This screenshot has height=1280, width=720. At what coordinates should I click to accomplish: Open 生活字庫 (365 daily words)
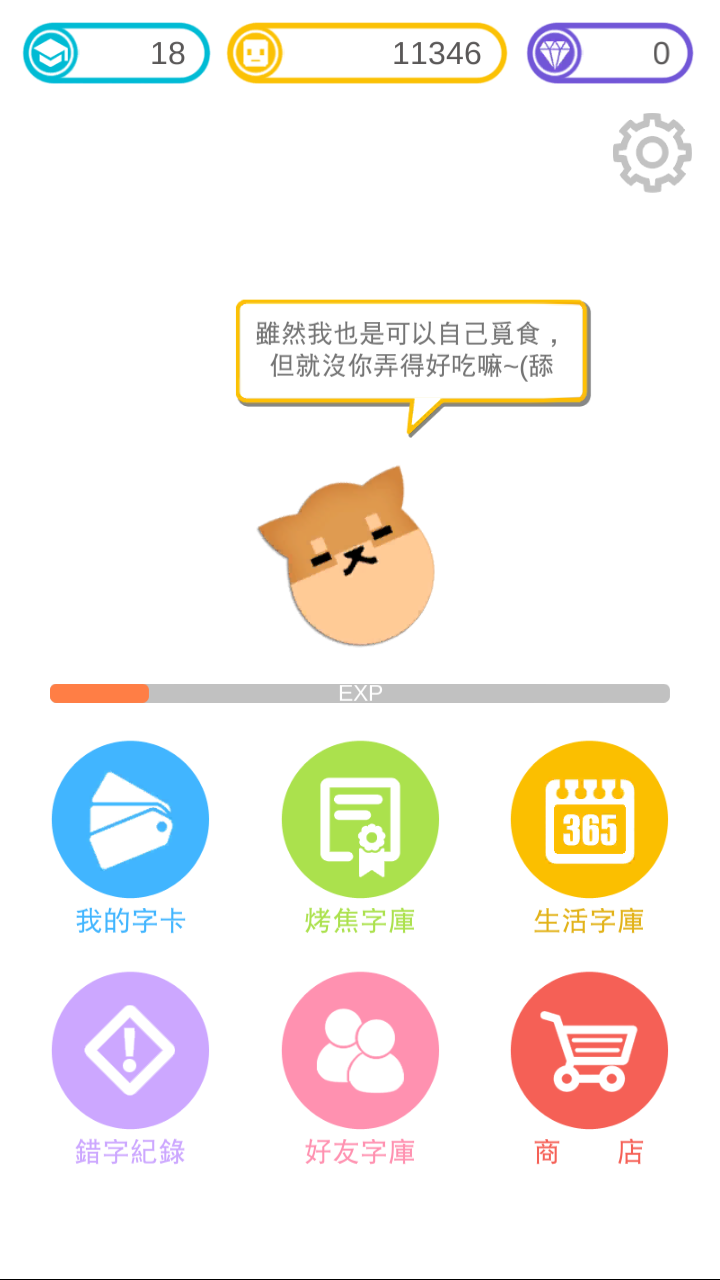coord(589,819)
